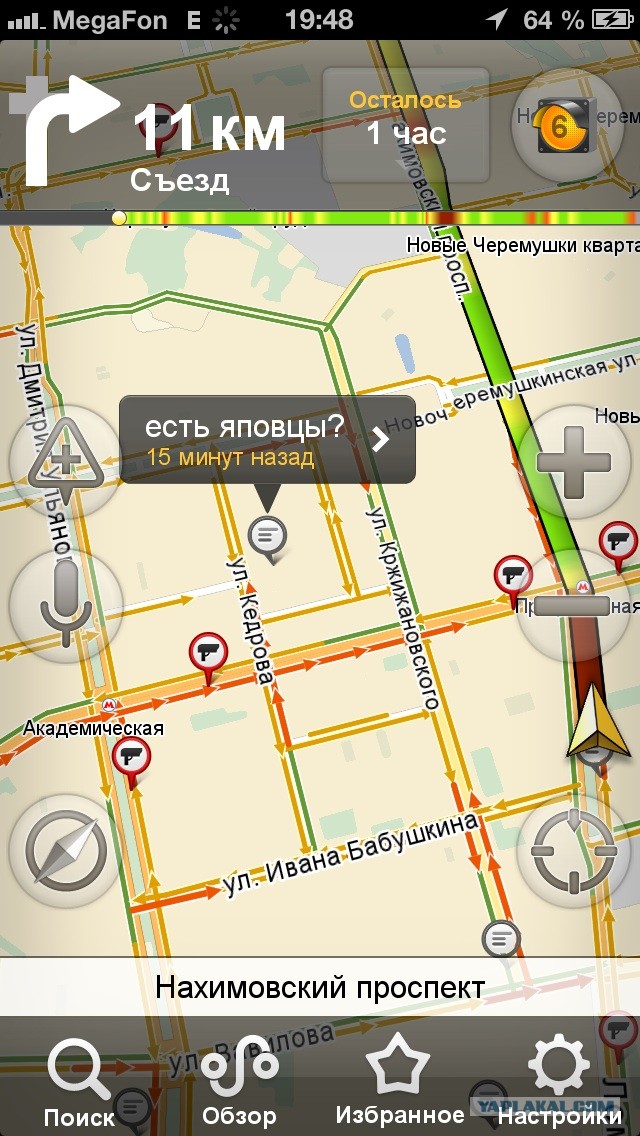640x1136 pixels.
Task: Open Настройки settings
Action: pos(559,1081)
